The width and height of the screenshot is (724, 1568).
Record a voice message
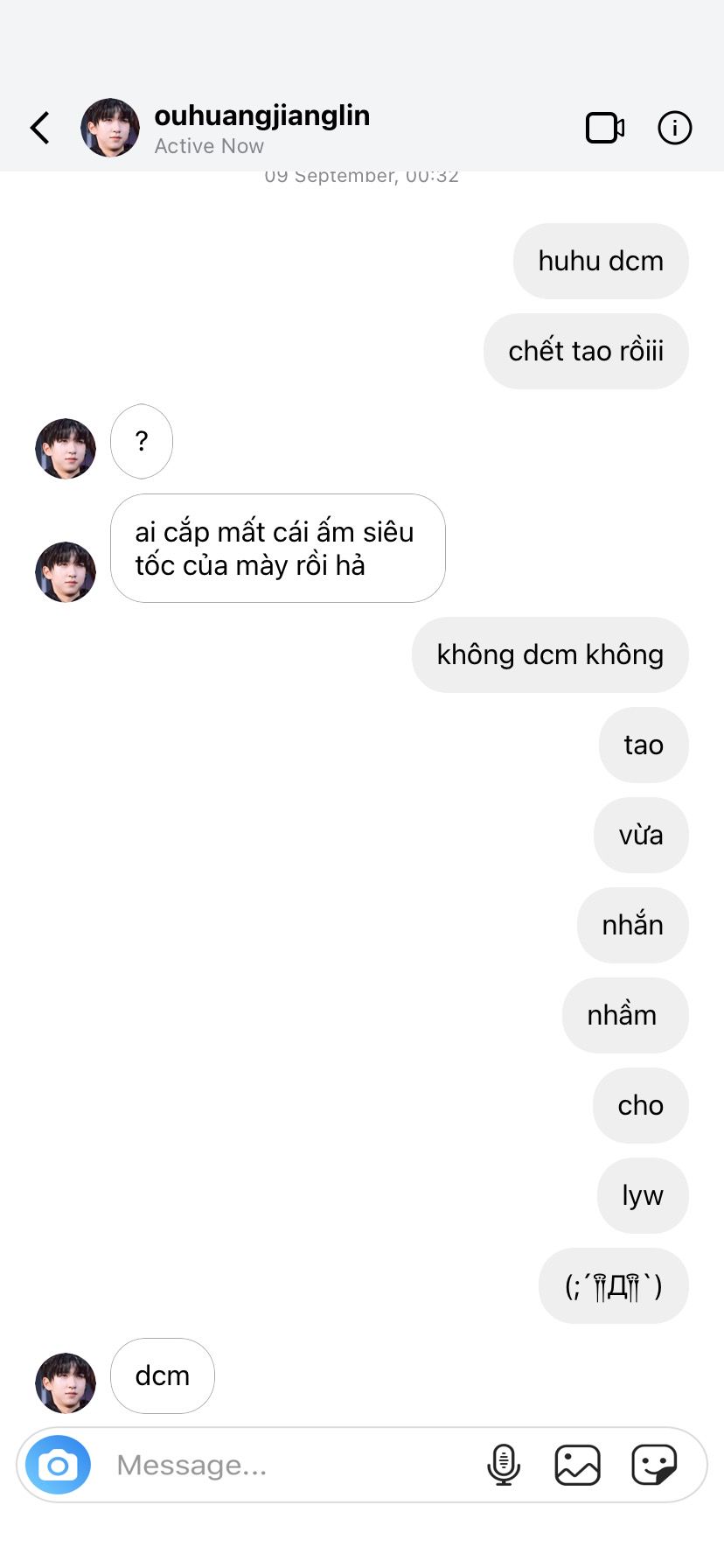(x=504, y=1465)
